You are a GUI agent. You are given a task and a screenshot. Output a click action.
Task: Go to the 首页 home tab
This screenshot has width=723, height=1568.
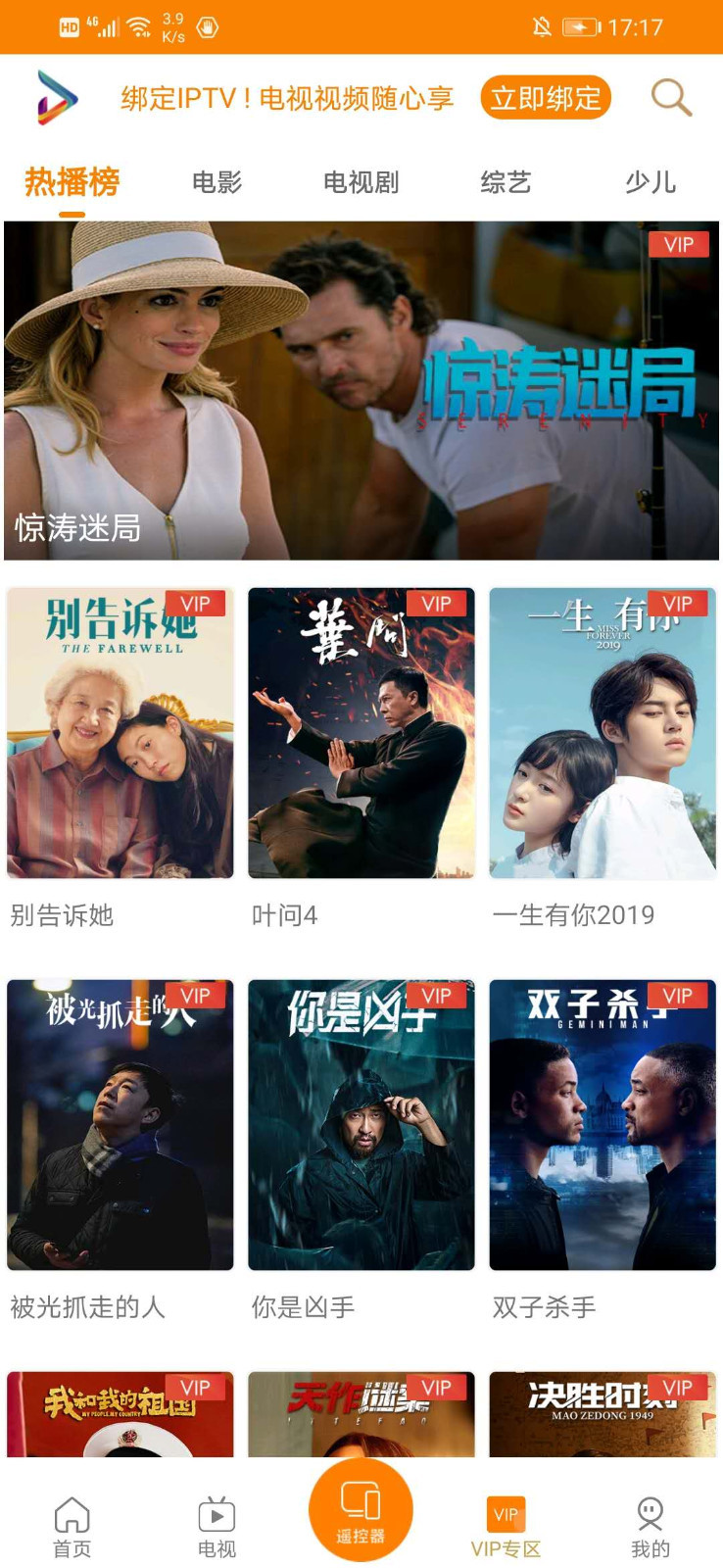click(72, 1527)
